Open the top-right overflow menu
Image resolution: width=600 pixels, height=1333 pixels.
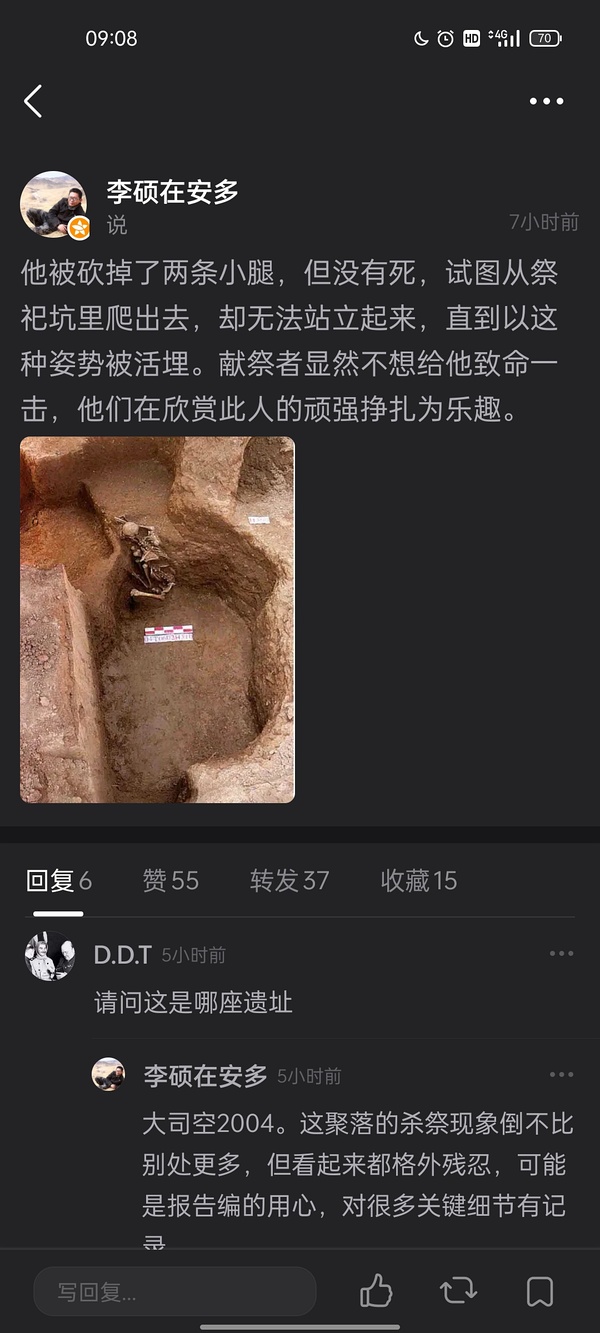[x=546, y=101]
